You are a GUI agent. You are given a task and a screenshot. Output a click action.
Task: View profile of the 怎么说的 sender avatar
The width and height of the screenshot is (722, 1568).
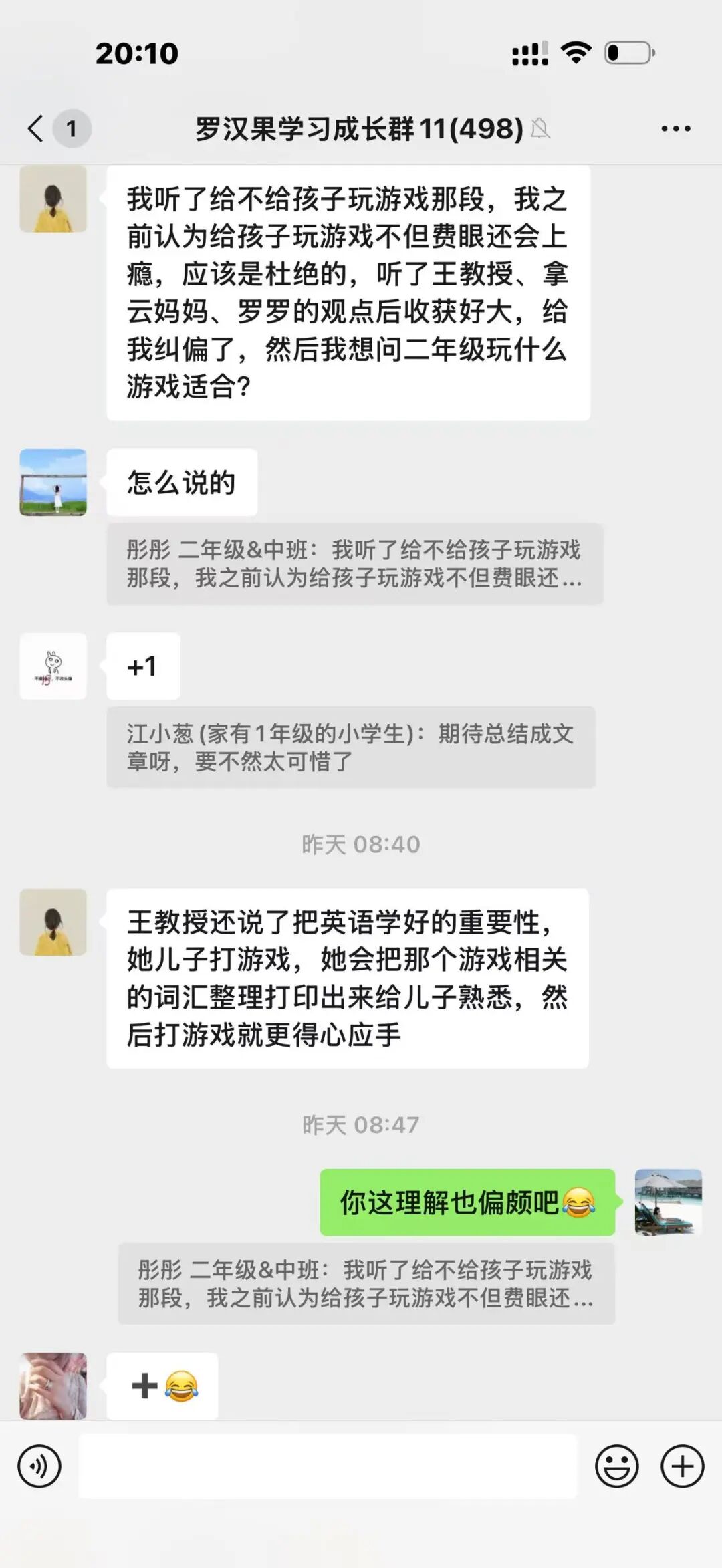point(53,482)
